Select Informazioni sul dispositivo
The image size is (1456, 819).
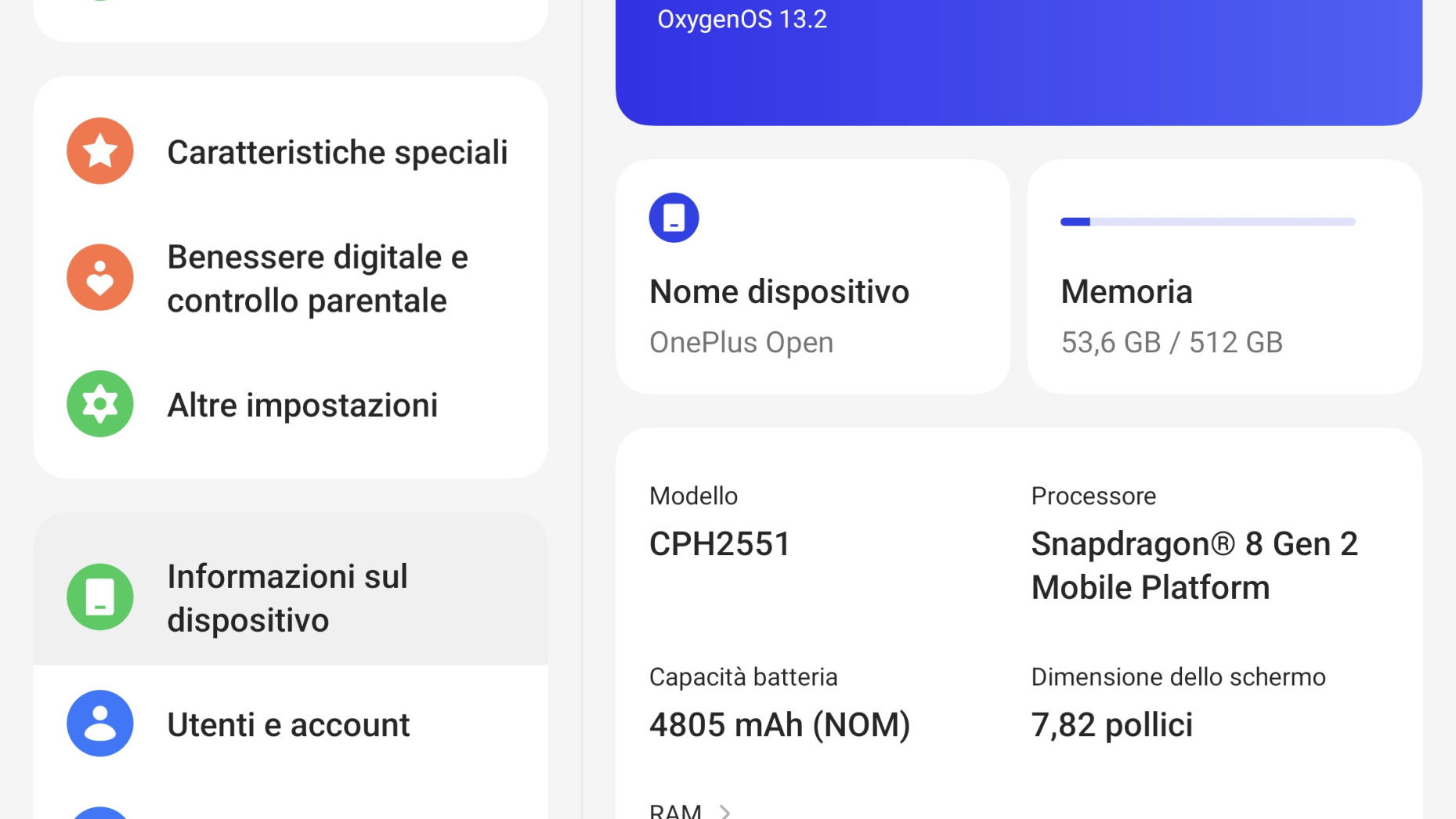pyautogui.click(x=290, y=597)
